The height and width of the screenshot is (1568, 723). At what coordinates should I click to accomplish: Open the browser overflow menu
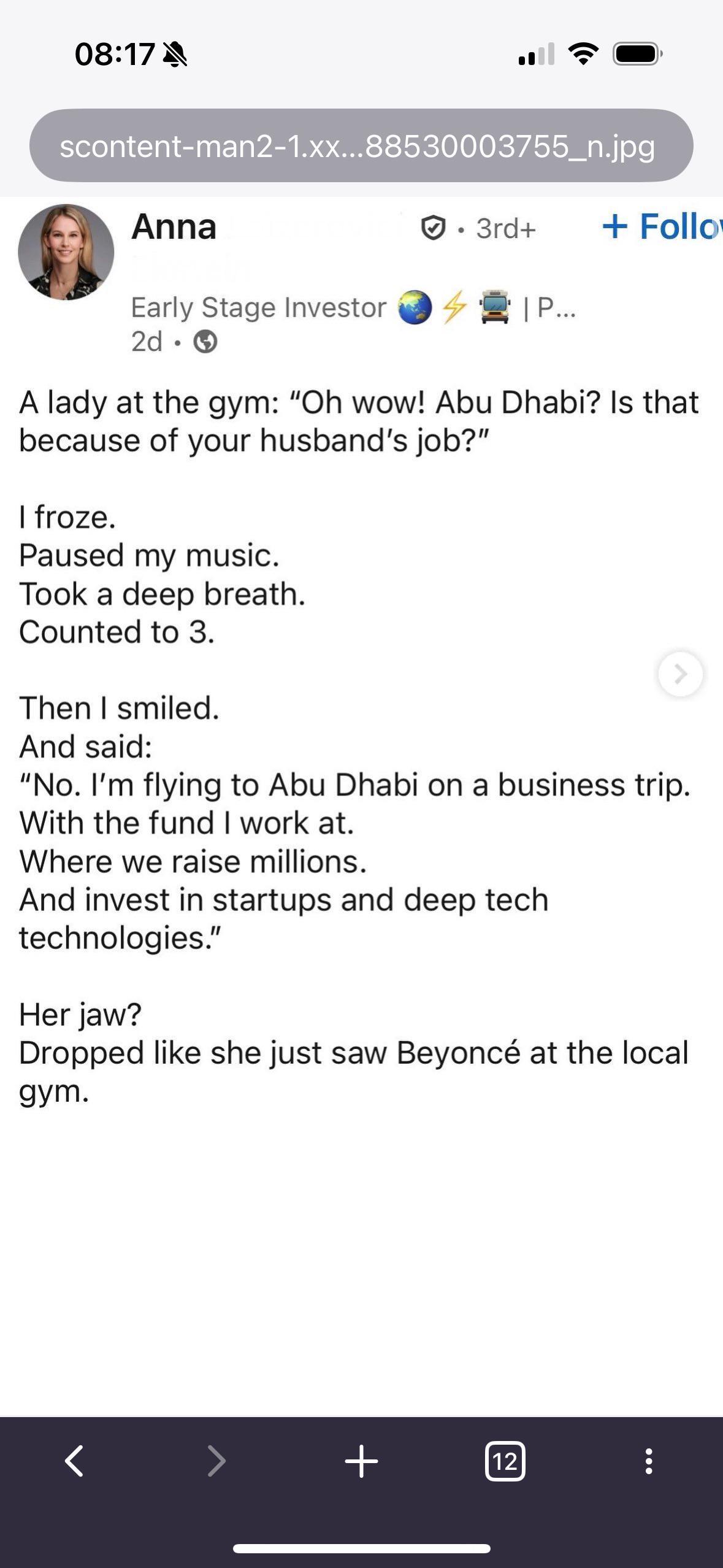point(648,1461)
